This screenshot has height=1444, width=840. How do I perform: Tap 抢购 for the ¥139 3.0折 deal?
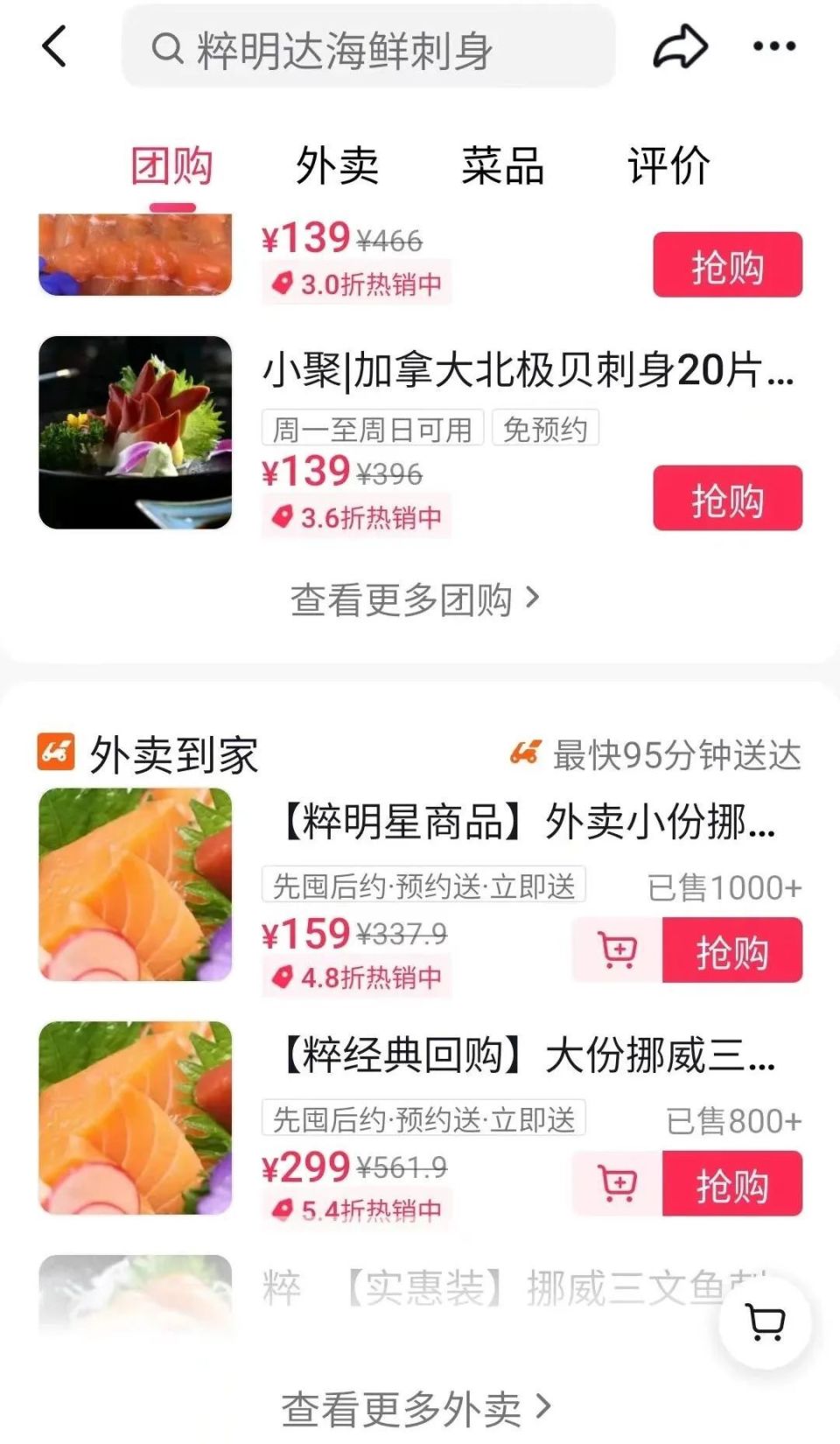click(727, 264)
